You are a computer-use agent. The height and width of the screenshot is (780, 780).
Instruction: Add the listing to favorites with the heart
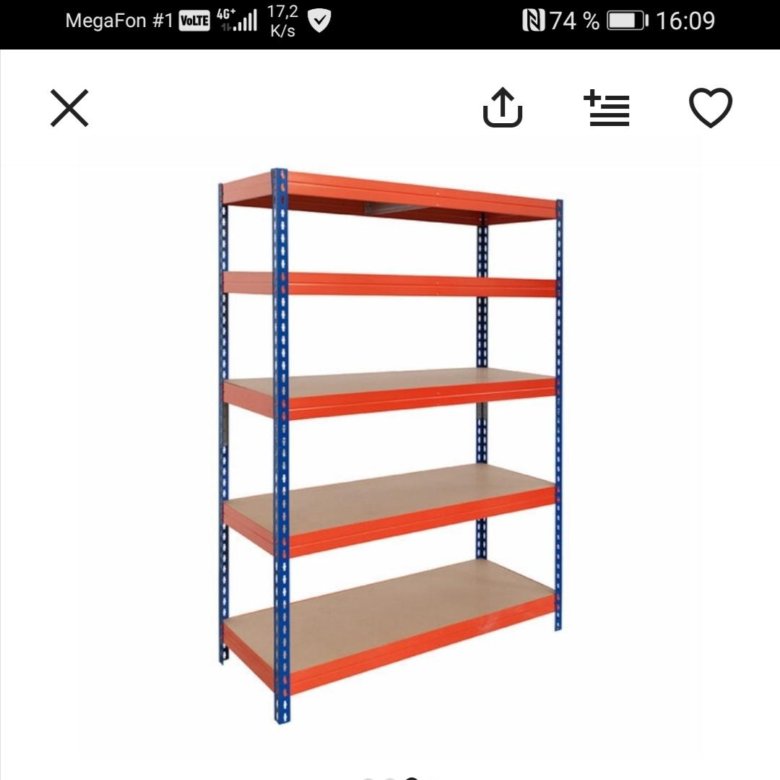click(711, 108)
